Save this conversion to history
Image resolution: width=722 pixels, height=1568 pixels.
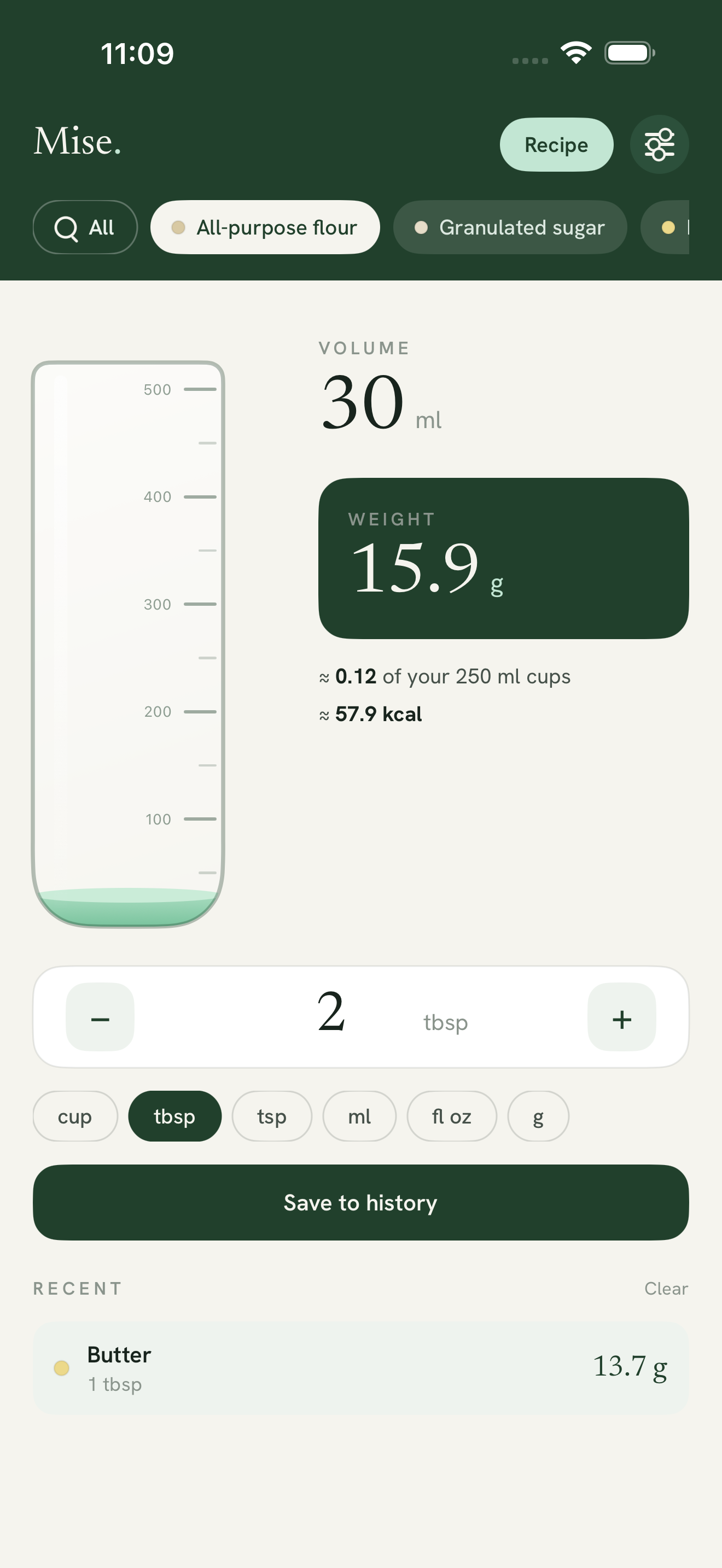click(360, 1202)
